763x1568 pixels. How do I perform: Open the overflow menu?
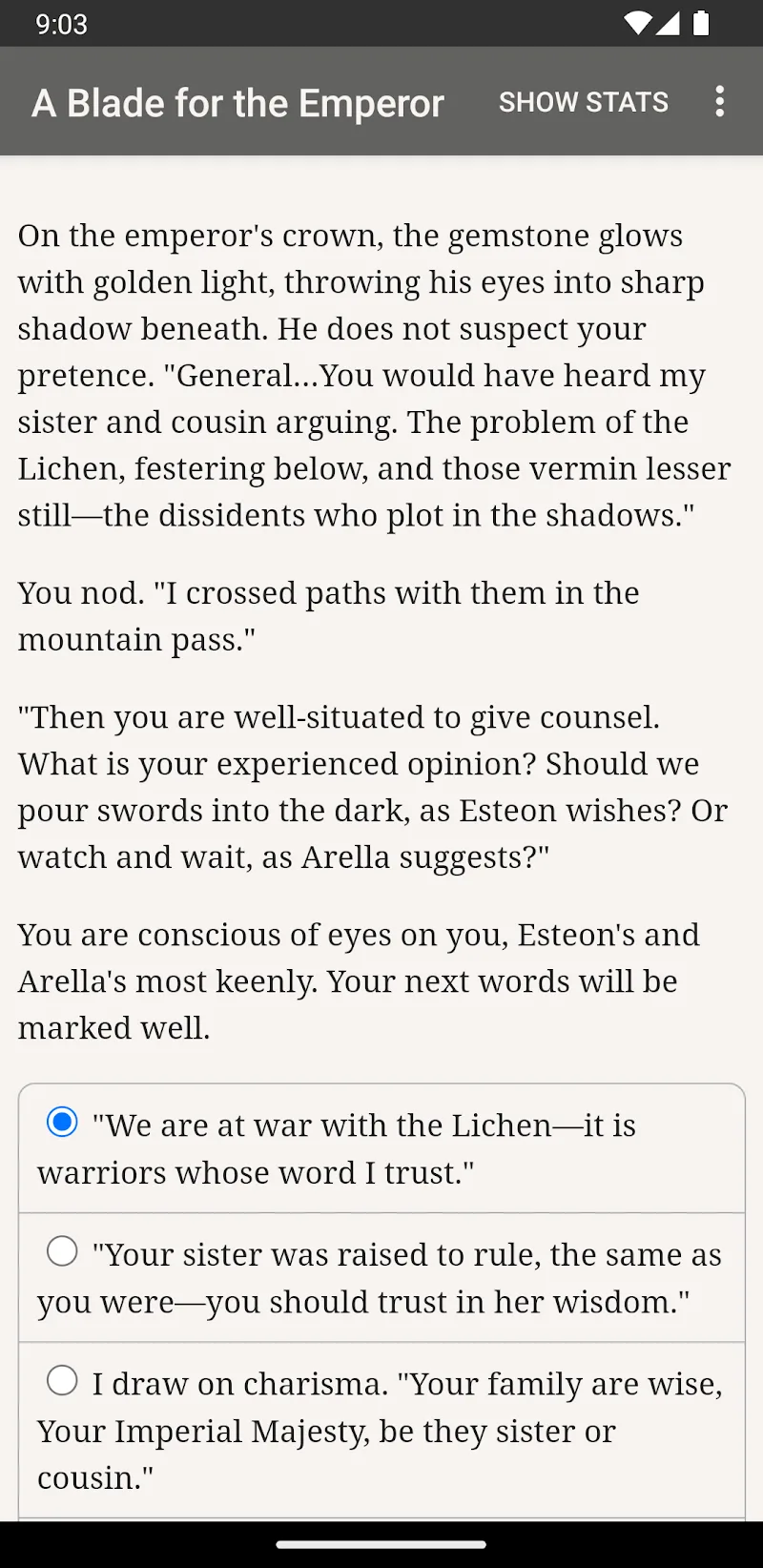pyautogui.click(x=720, y=101)
